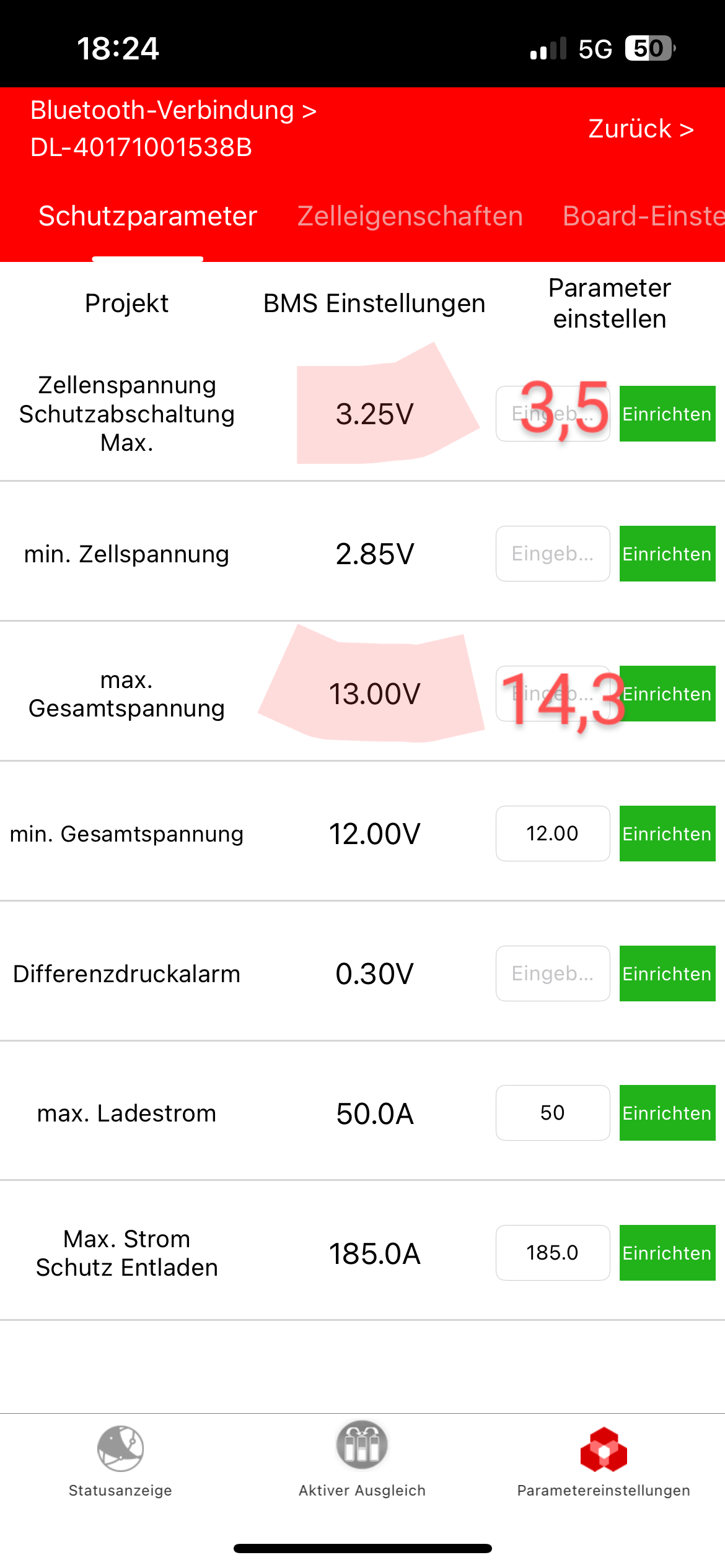Switch to Zelleigenschaften tab
This screenshot has height=1568, width=725.
(x=410, y=216)
